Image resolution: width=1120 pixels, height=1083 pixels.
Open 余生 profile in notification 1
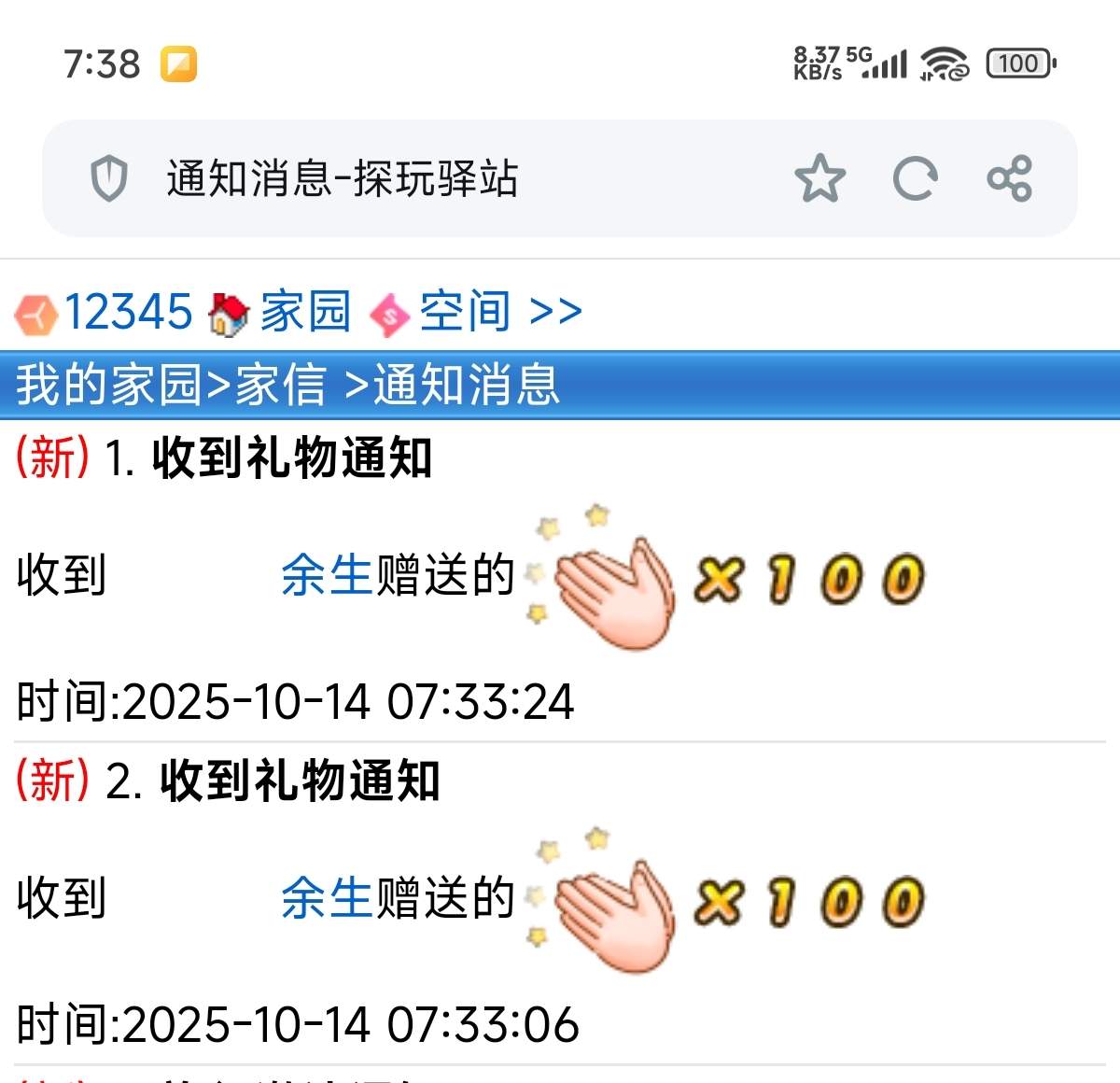point(327,575)
